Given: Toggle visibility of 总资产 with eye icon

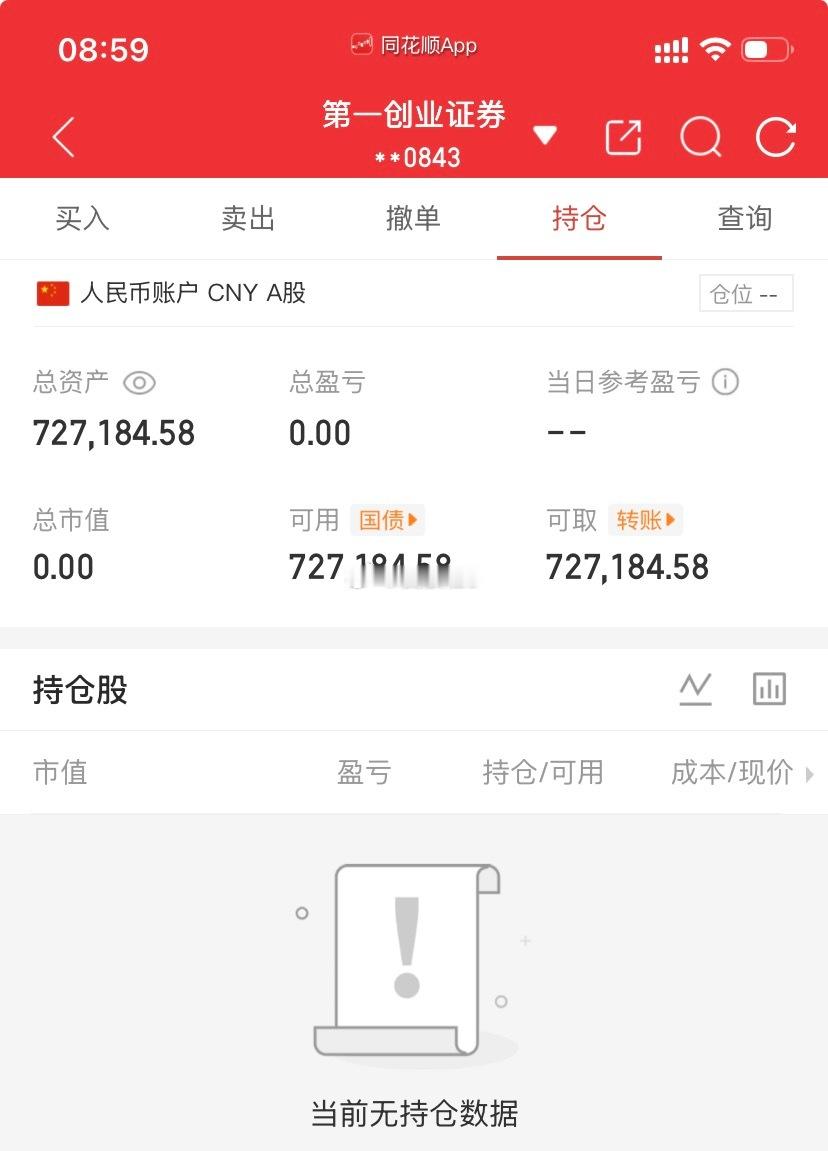Looking at the screenshot, I should coord(139,382).
